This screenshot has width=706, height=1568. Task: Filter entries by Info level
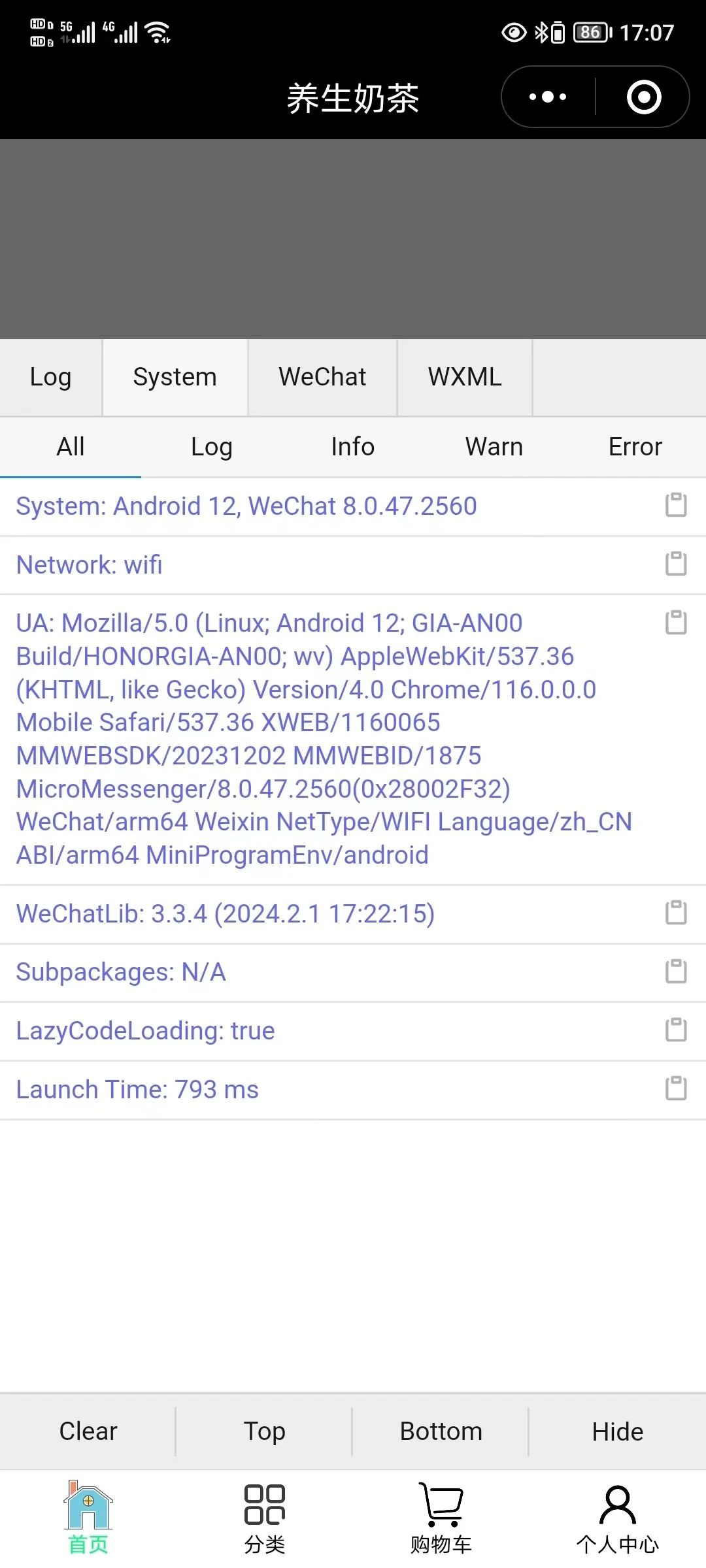(353, 447)
